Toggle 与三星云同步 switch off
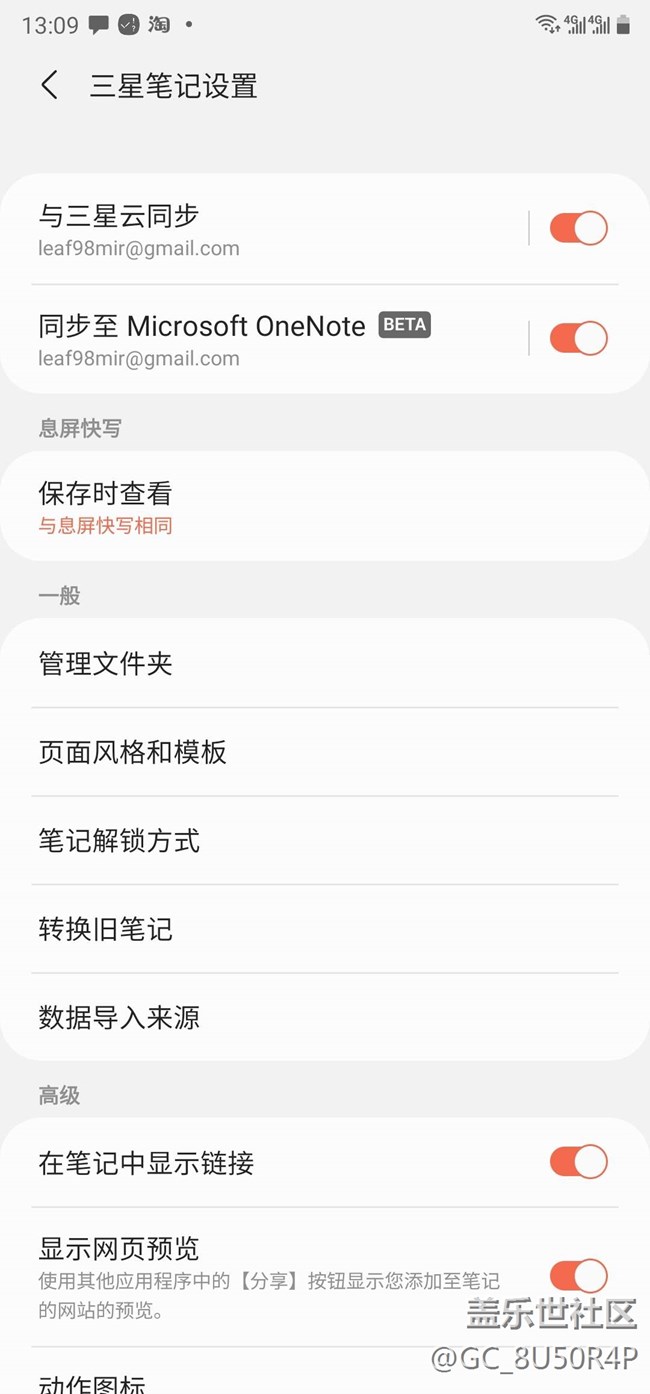 578,228
